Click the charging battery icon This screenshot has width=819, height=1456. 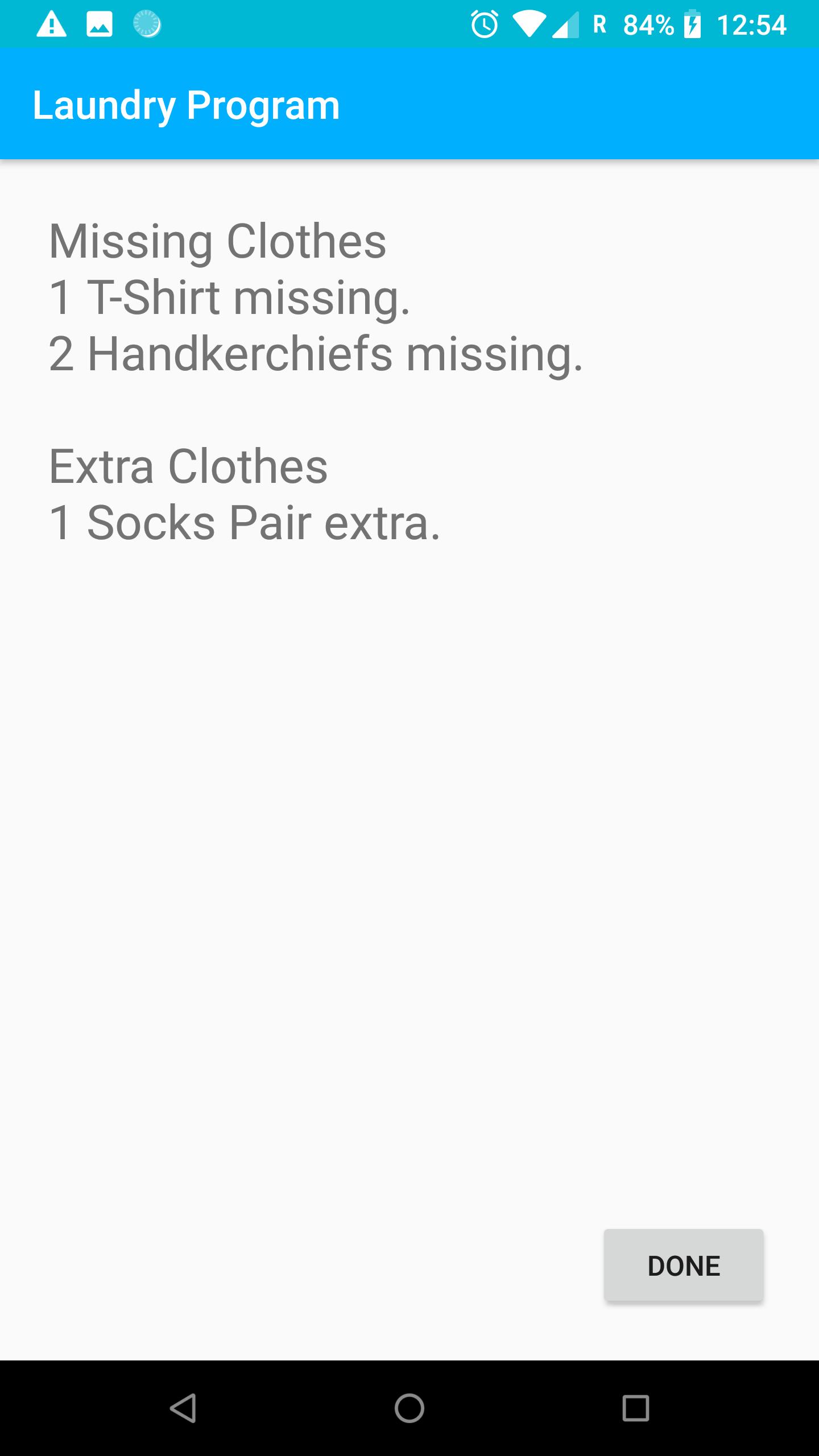coord(693,24)
